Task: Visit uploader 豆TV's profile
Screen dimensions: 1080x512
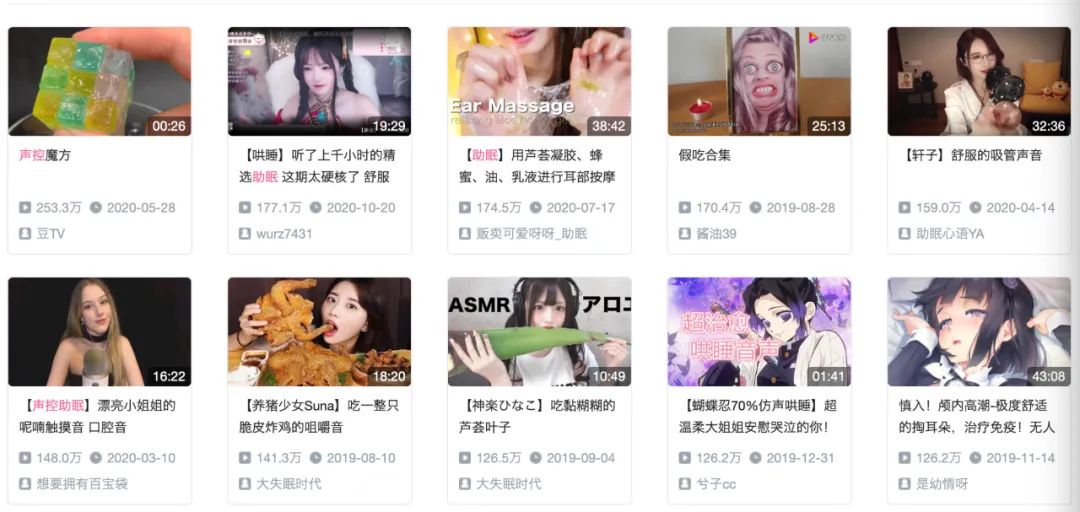Action: 50,233
